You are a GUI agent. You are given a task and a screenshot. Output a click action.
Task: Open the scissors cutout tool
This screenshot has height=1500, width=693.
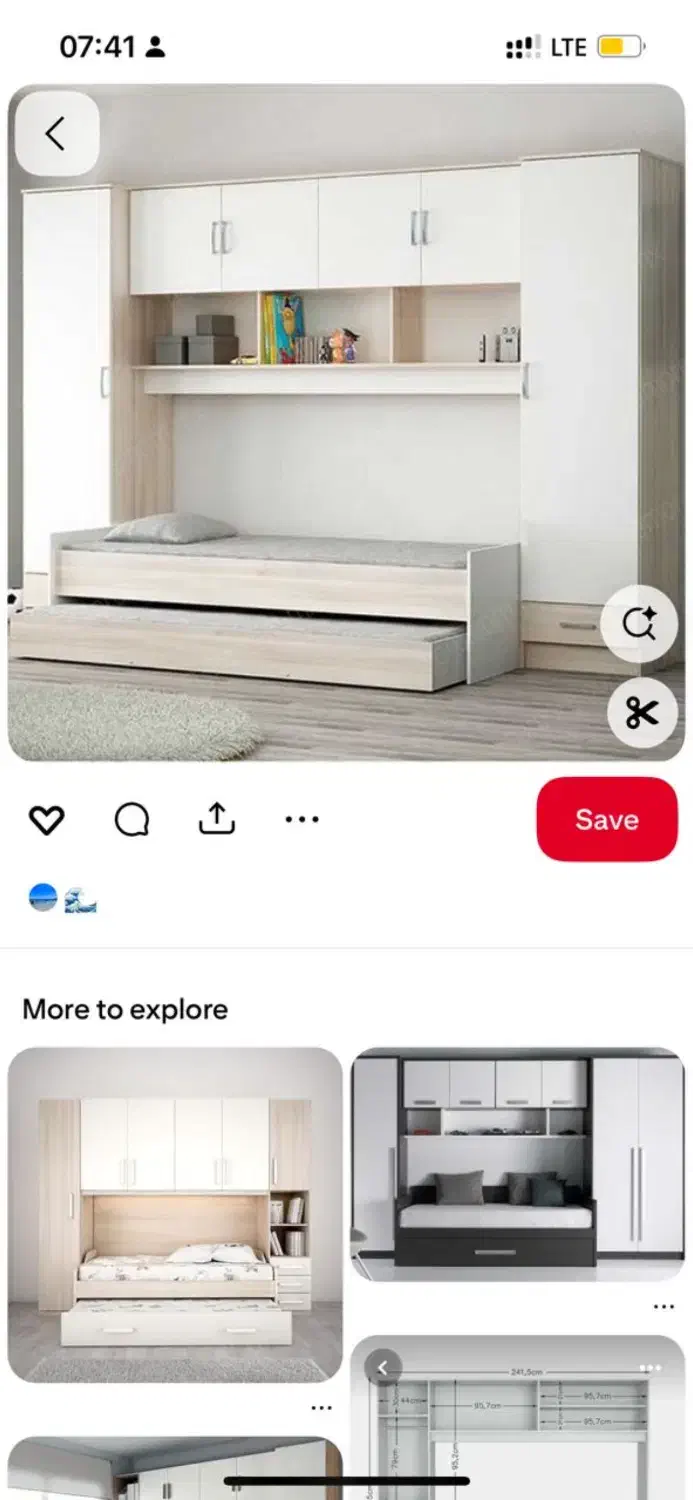[x=640, y=712]
